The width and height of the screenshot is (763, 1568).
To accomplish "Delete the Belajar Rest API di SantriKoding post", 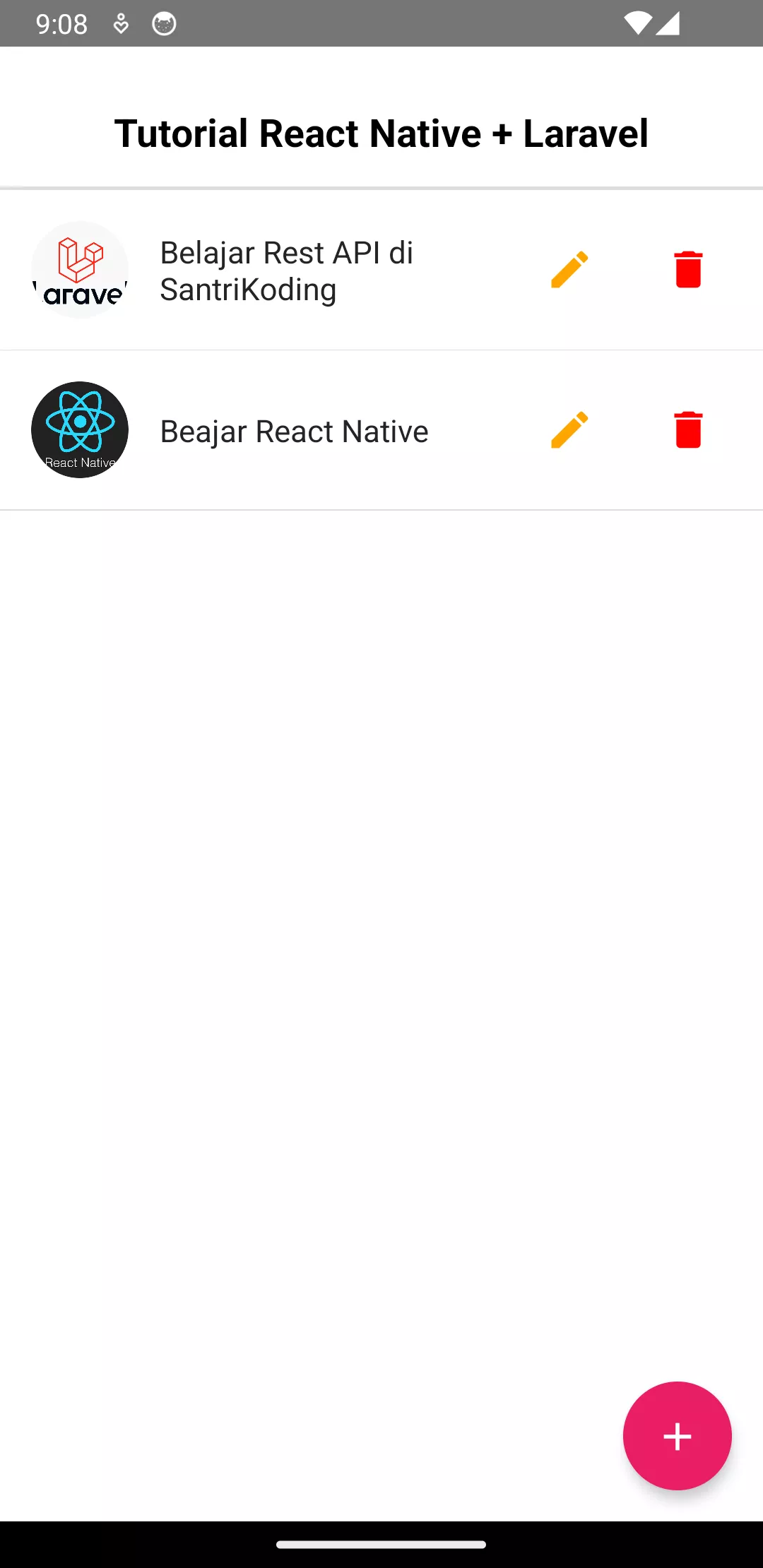I will (688, 270).
